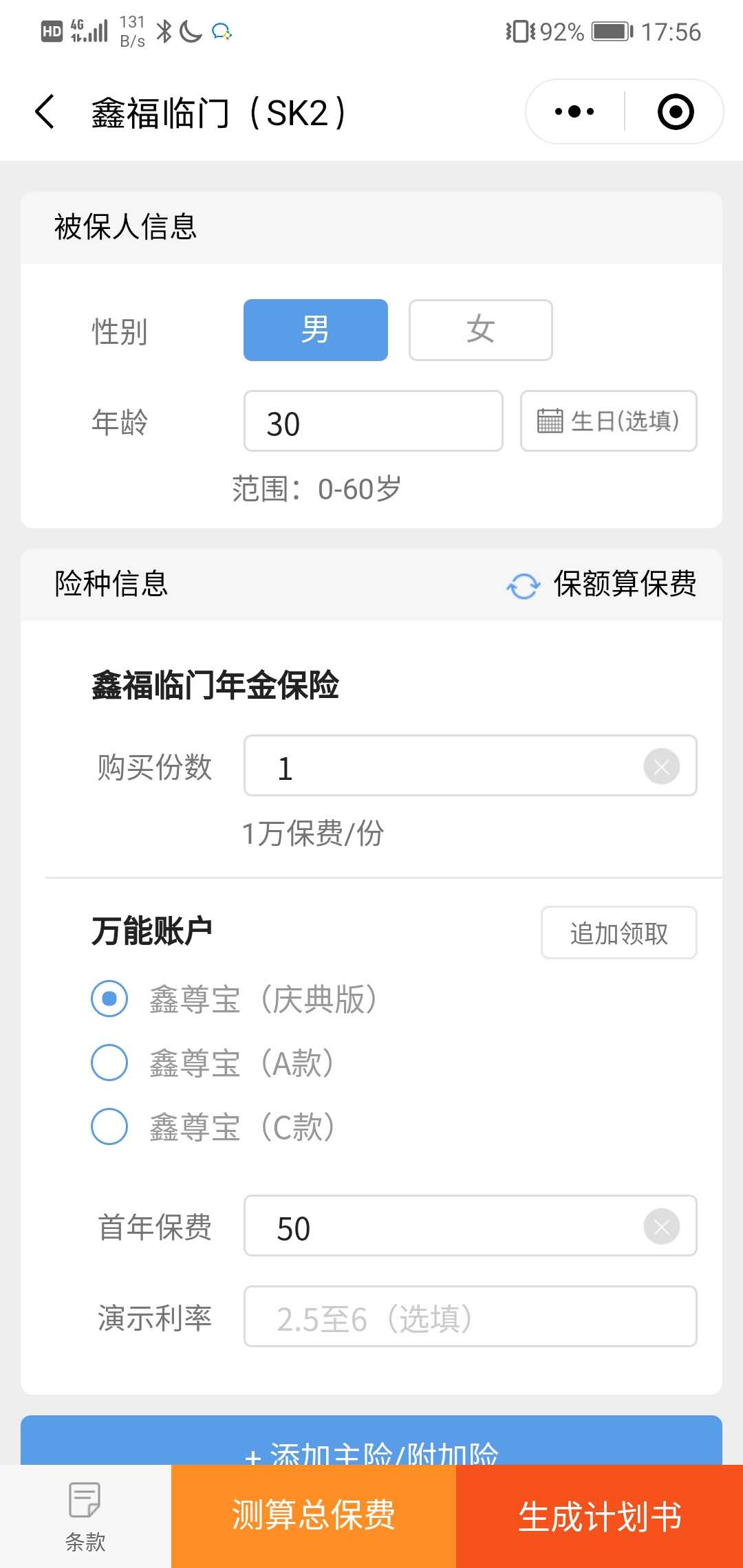This screenshot has width=743, height=1568.
Task: Choose 鑫尊宝（C款）account
Action: point(213,1127)
